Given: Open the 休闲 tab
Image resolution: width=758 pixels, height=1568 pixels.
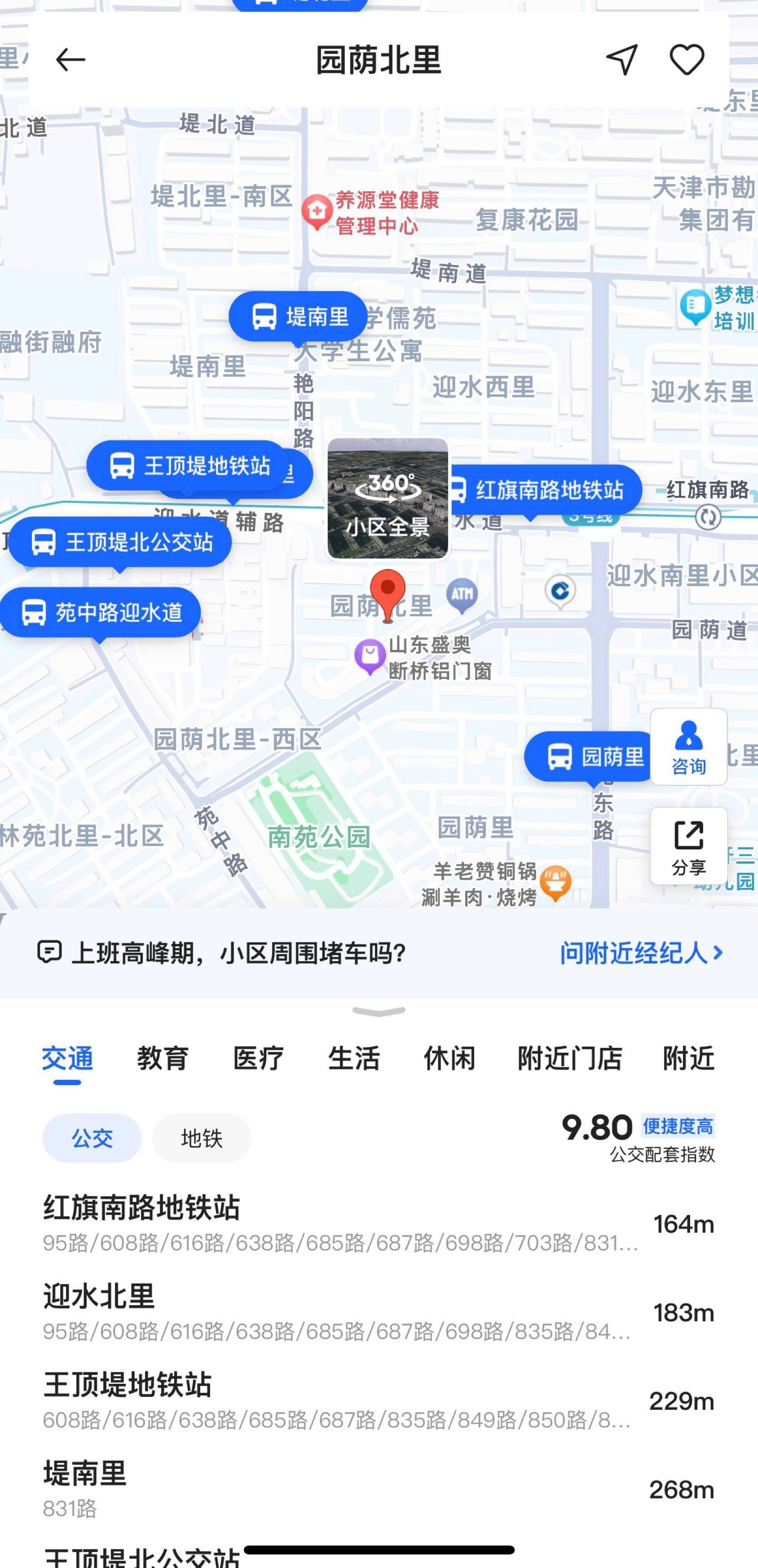Looking at the screenshot, I should click(449, 1059).
